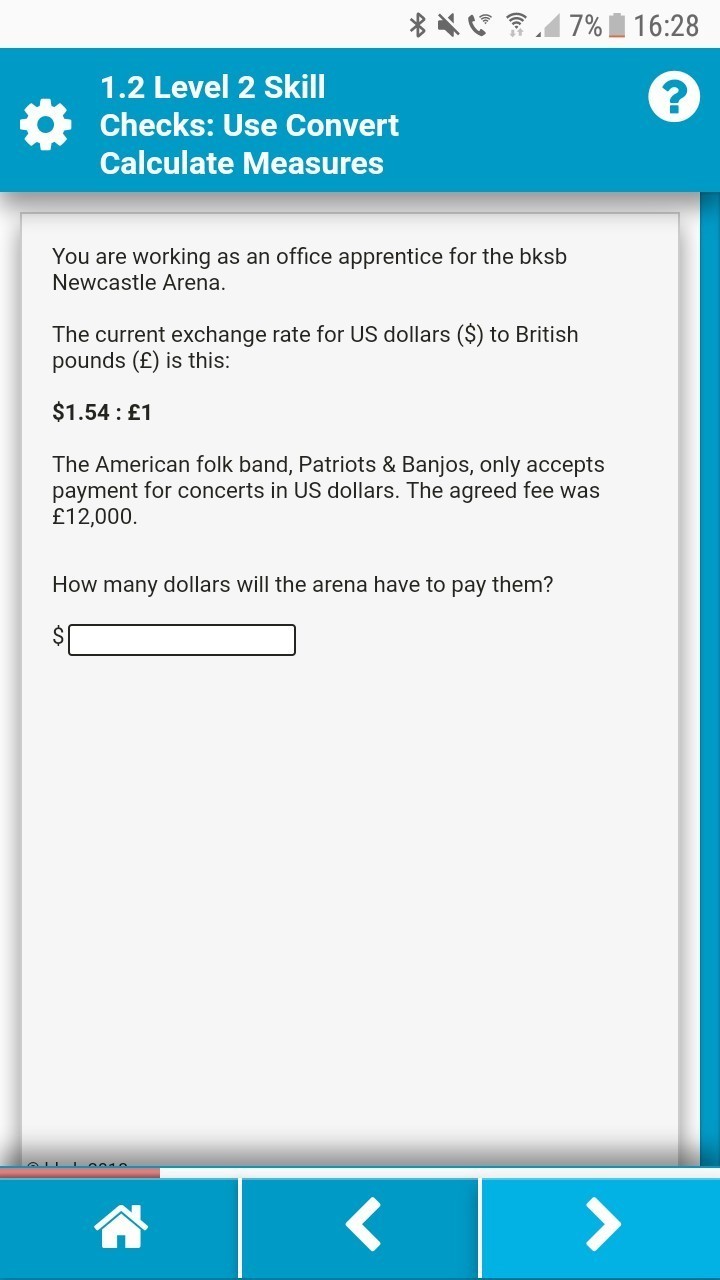
Task: Advance to the next question
Action: coord(602,1225)
